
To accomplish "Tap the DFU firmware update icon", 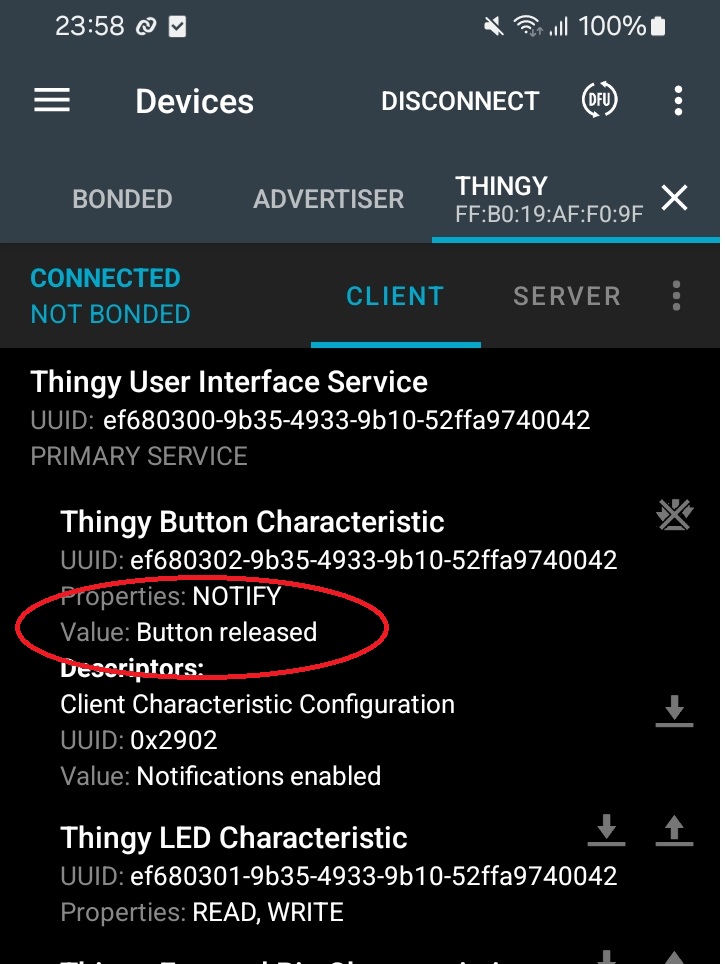I will [600, 100].
